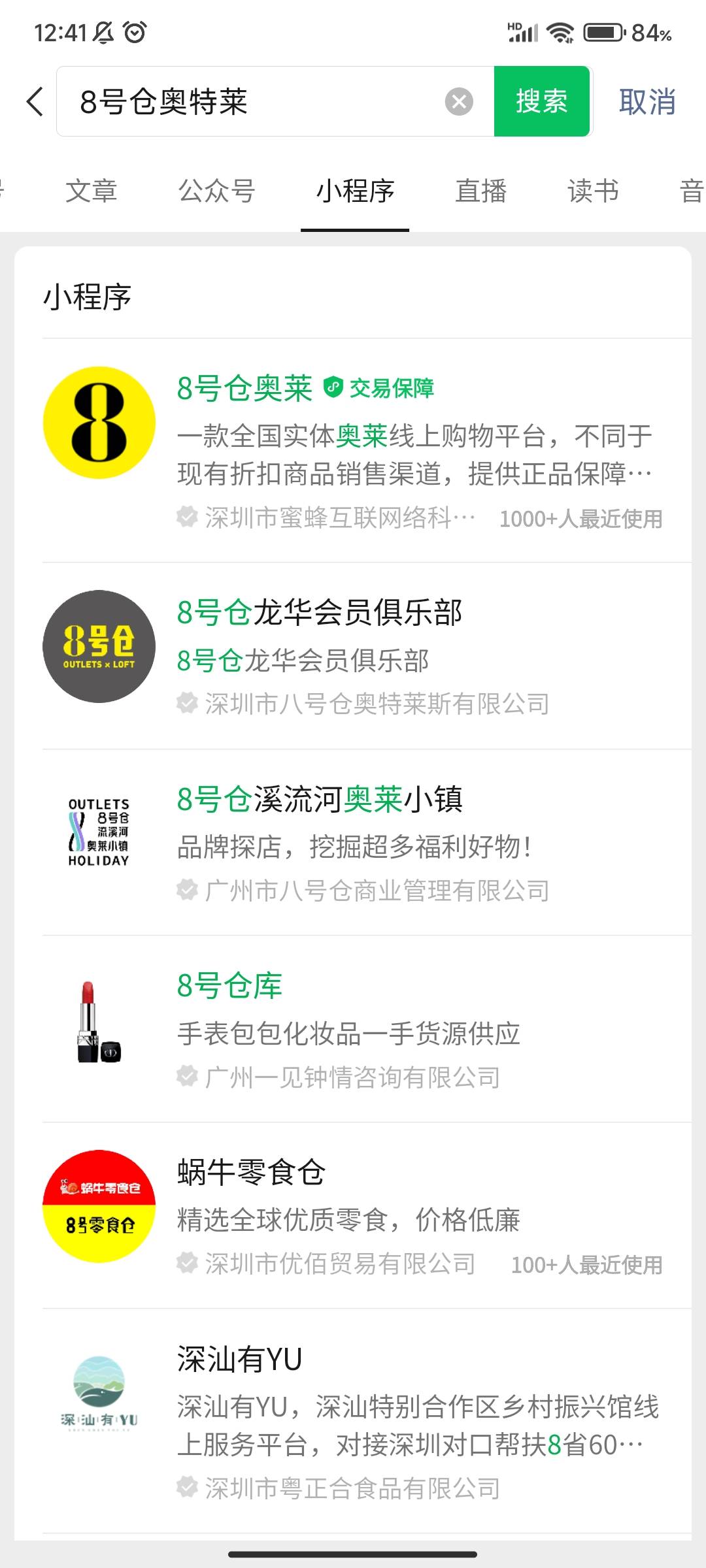The image size is (706, 1568).
Task: Switch to the 读书 tab
Action: (593, 191)
